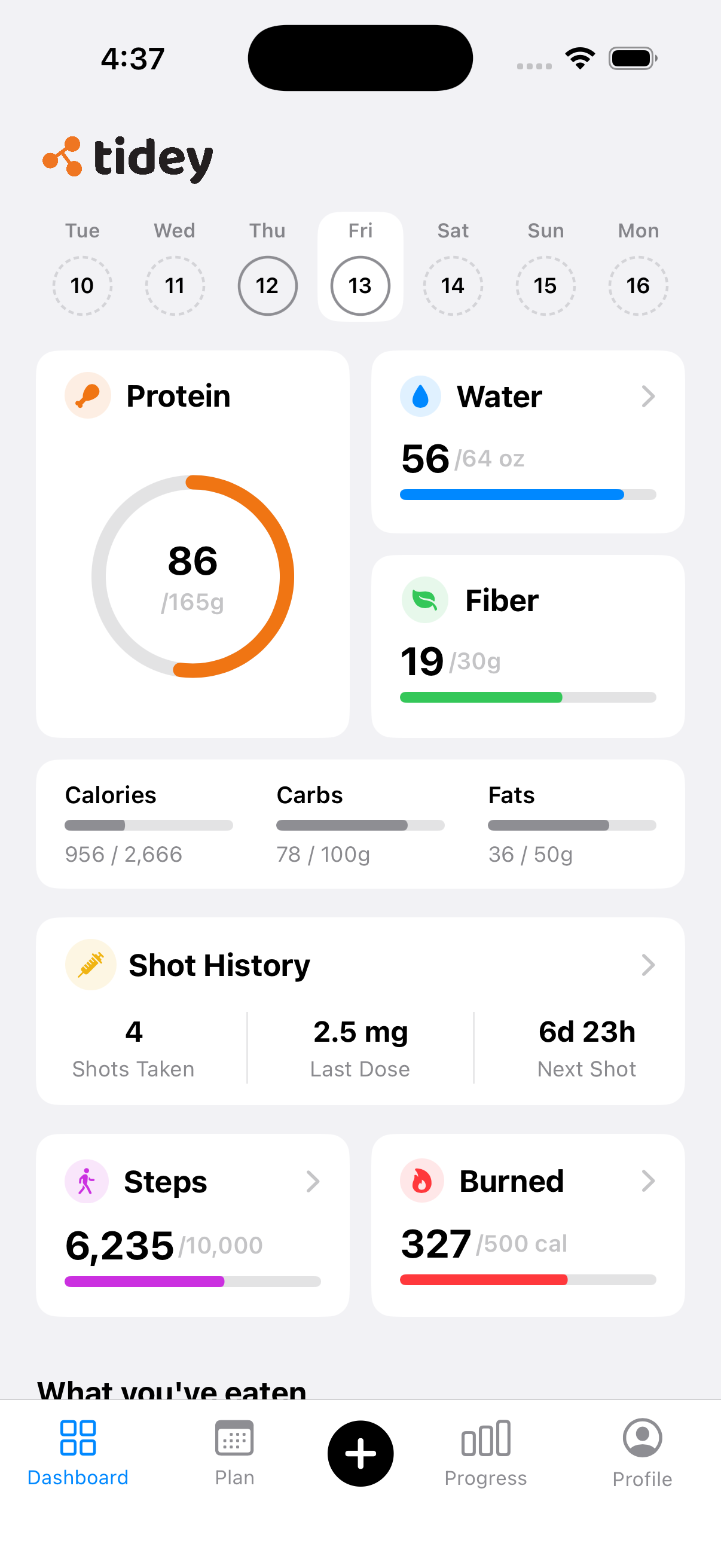
Task: Go to the Progress tab
Action: point(485,1453)
